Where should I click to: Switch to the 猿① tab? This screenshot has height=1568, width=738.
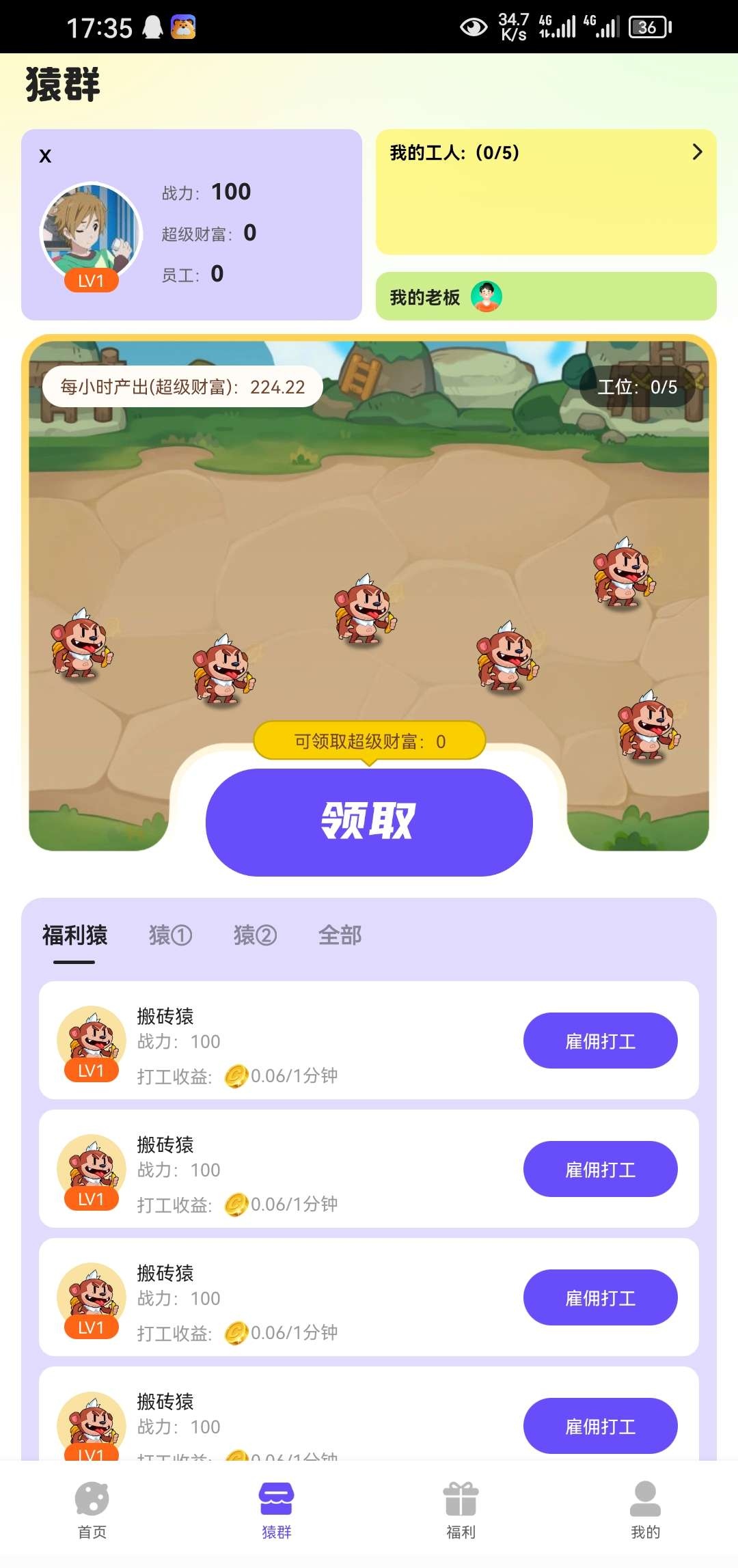pos(170,935)
